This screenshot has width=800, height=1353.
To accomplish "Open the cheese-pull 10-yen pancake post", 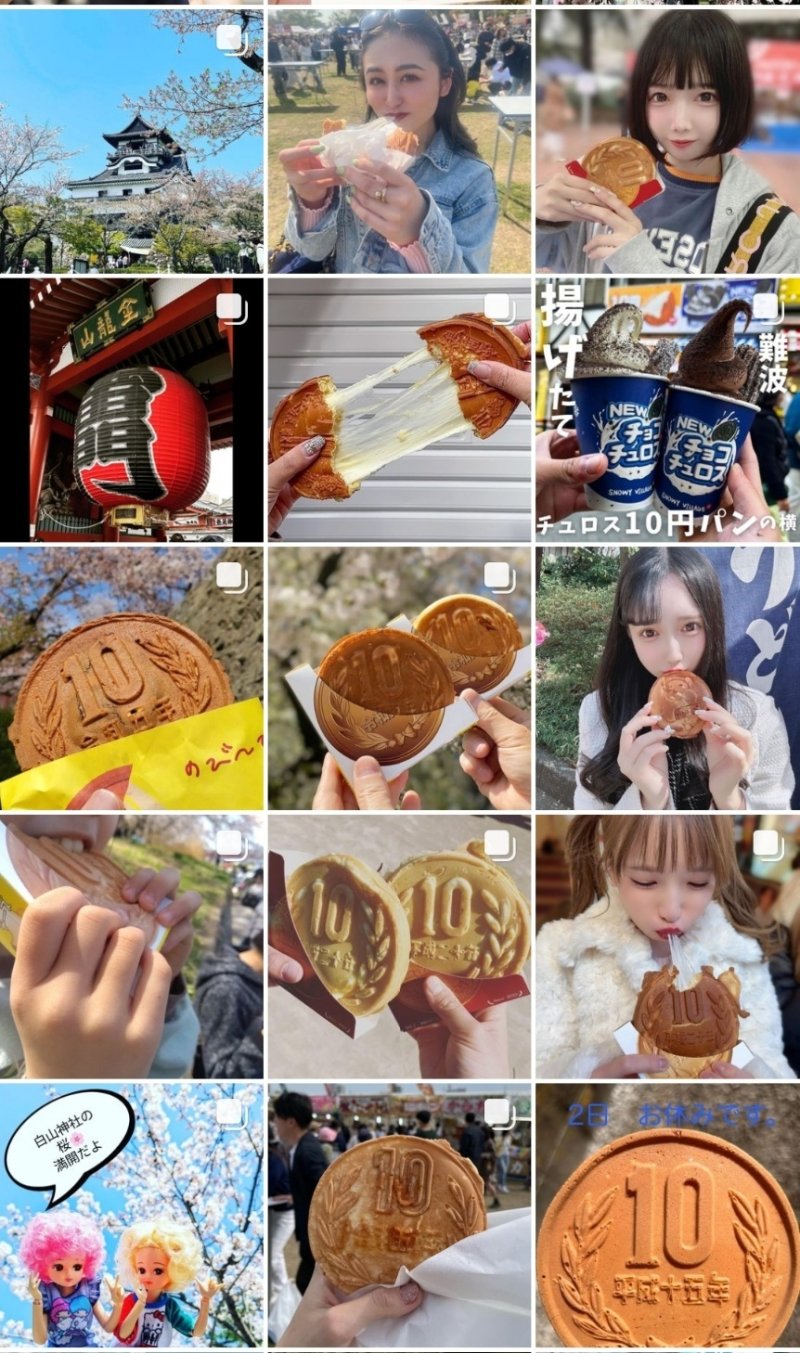I will 400,405.
